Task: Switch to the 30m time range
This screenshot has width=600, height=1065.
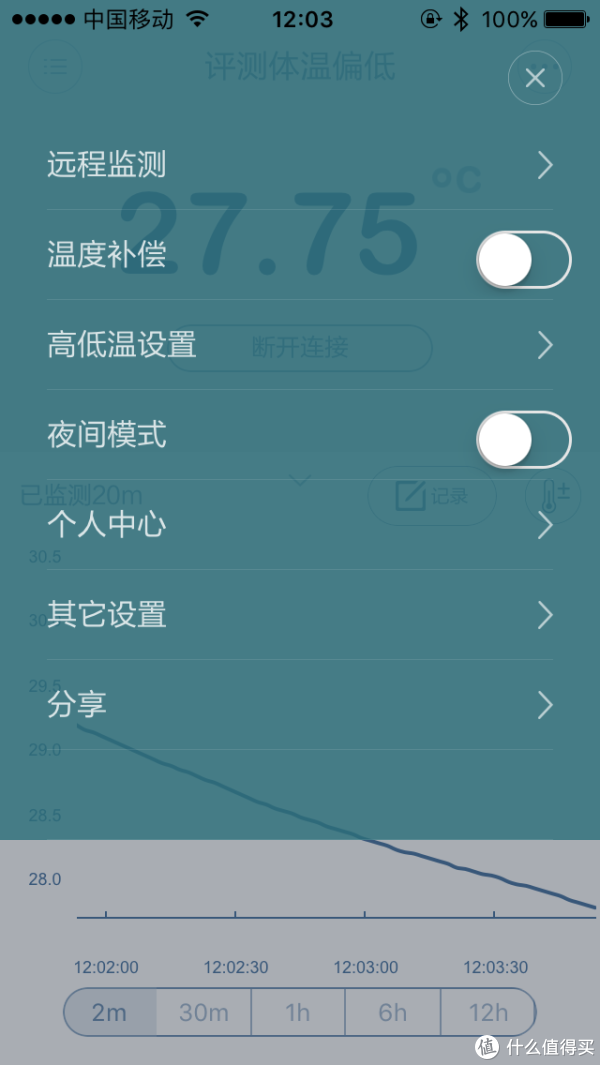Action: point(204,1013)
